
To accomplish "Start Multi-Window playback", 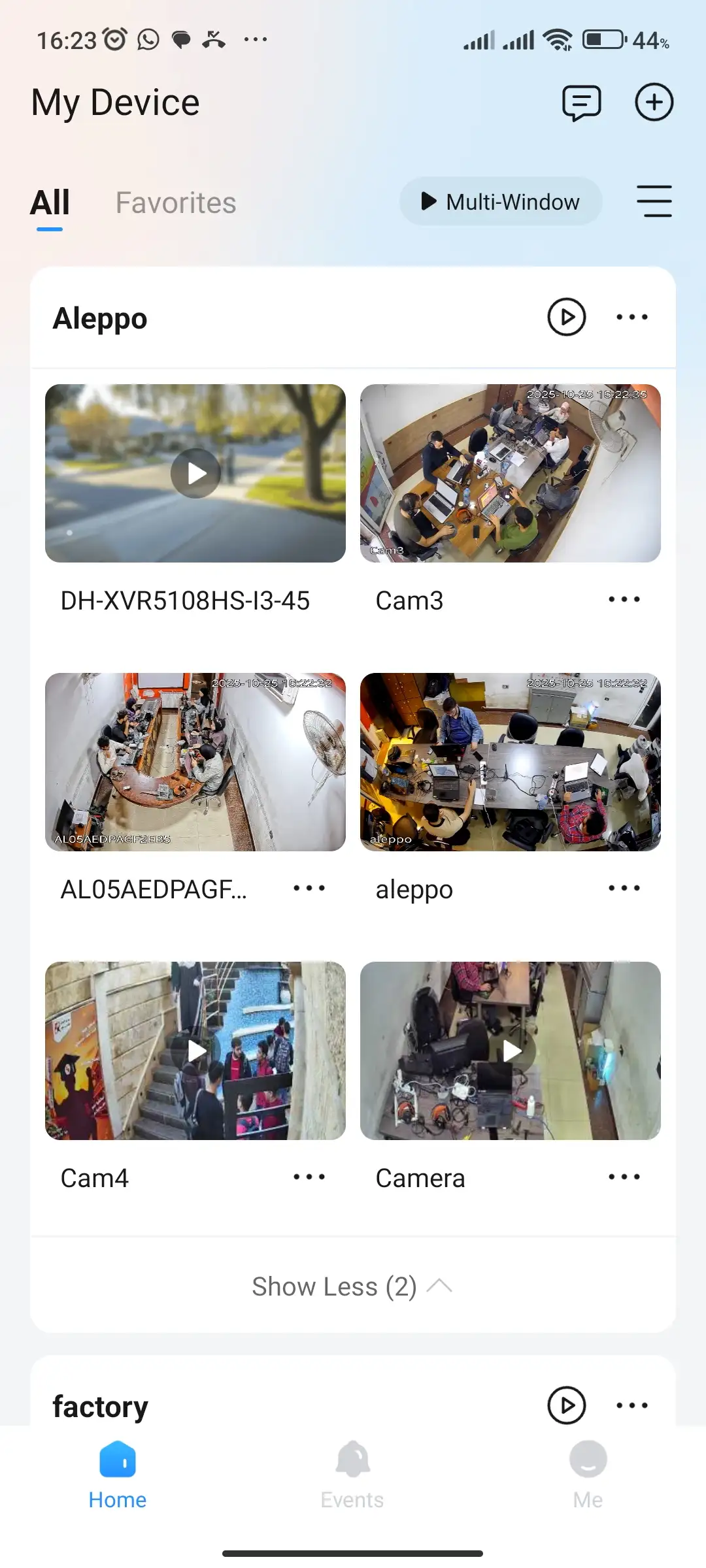I will (501, 202).
